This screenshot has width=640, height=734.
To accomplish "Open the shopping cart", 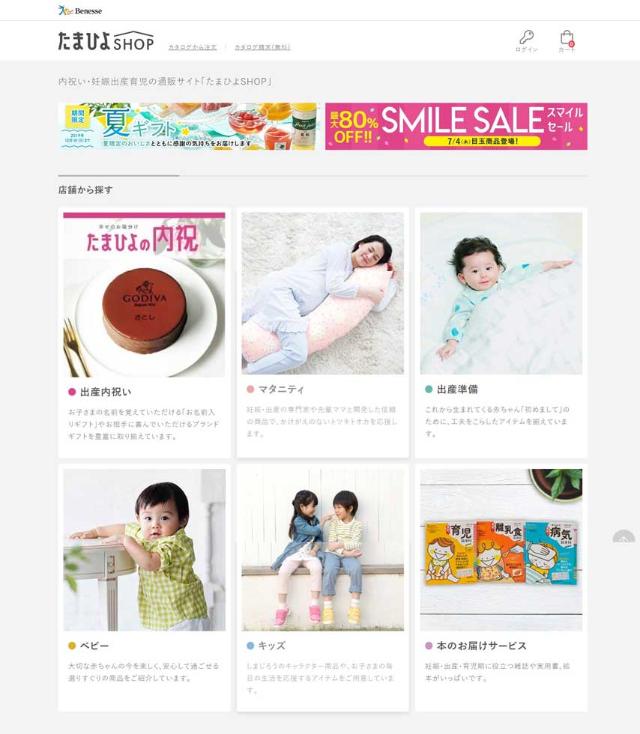I will point(567,39).
